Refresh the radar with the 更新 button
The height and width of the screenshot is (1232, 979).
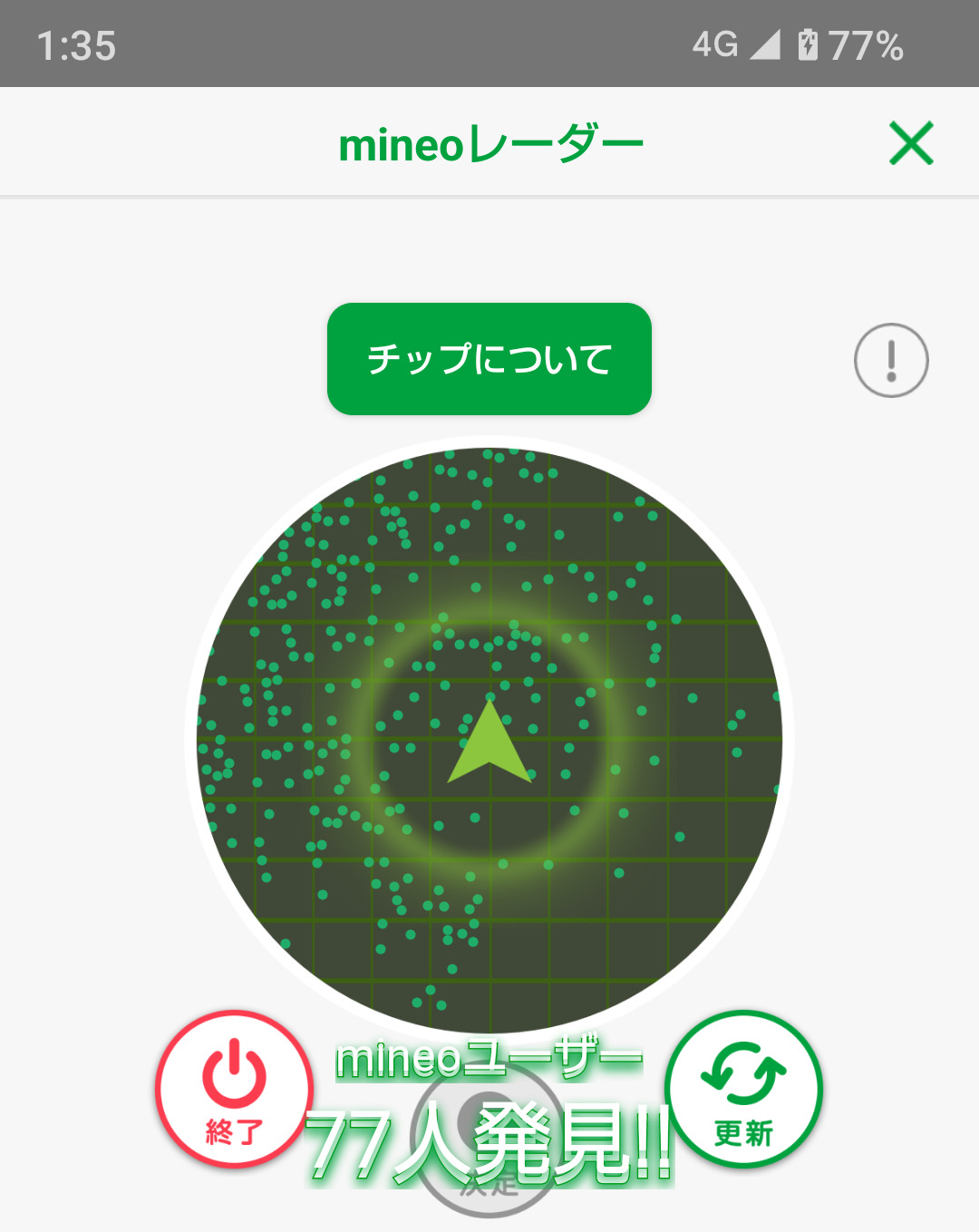[743, 1089]
